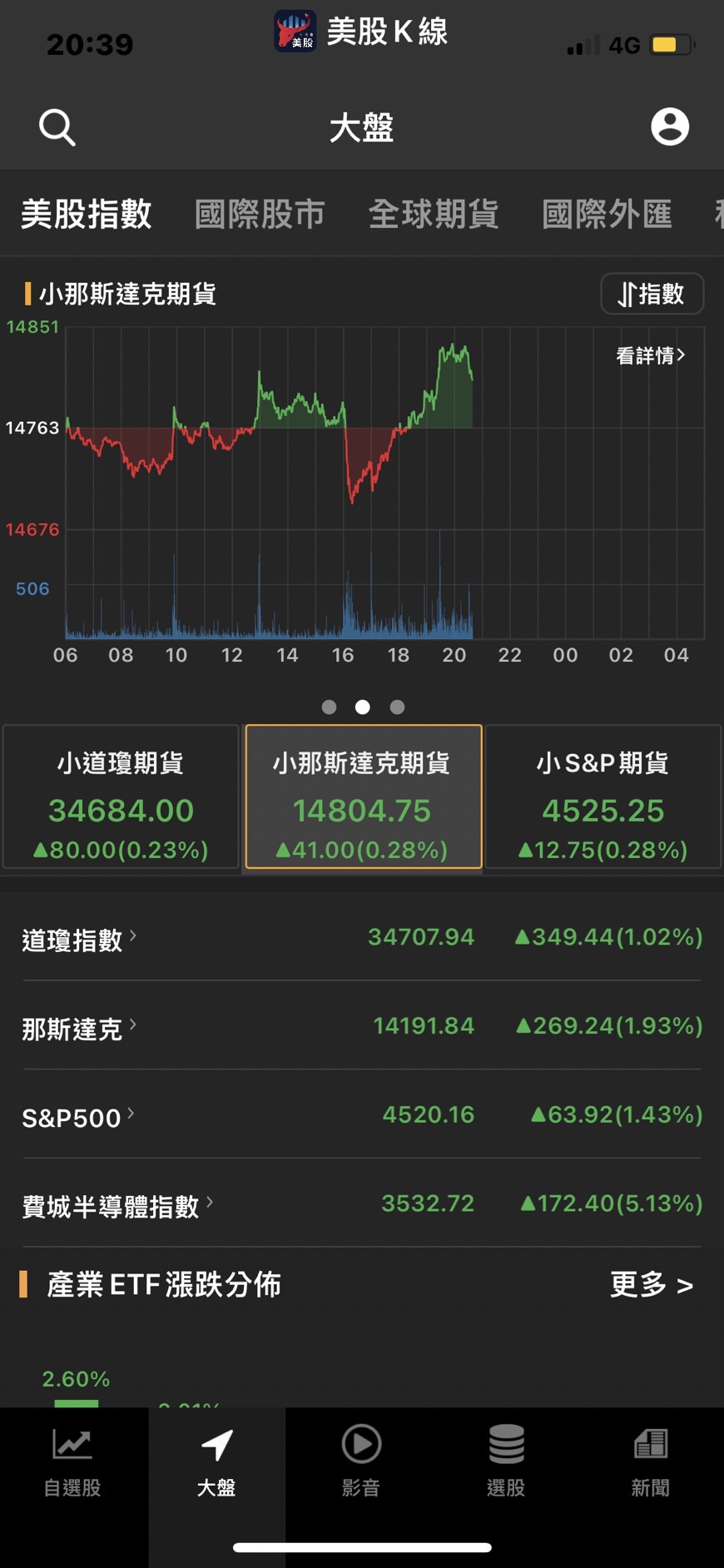
Task: Open the user profile account icon
Action: coord(670,127)
